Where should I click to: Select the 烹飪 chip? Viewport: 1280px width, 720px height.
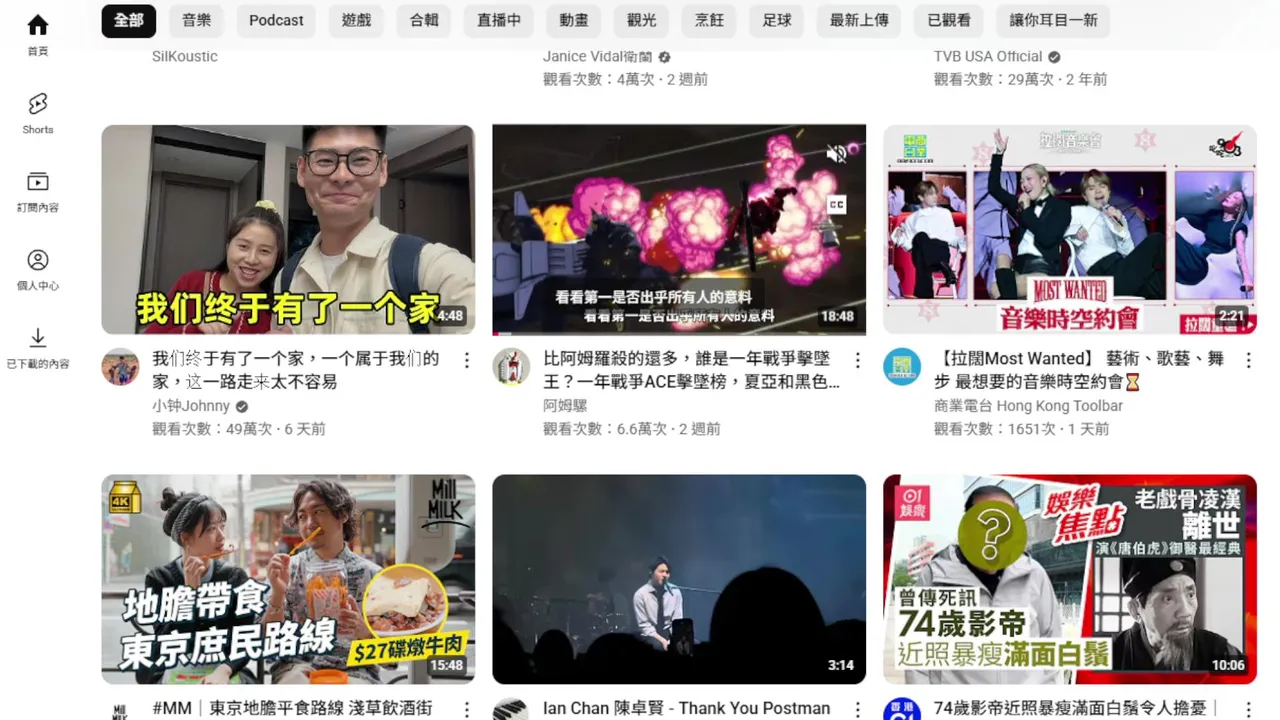click(709, 20)
